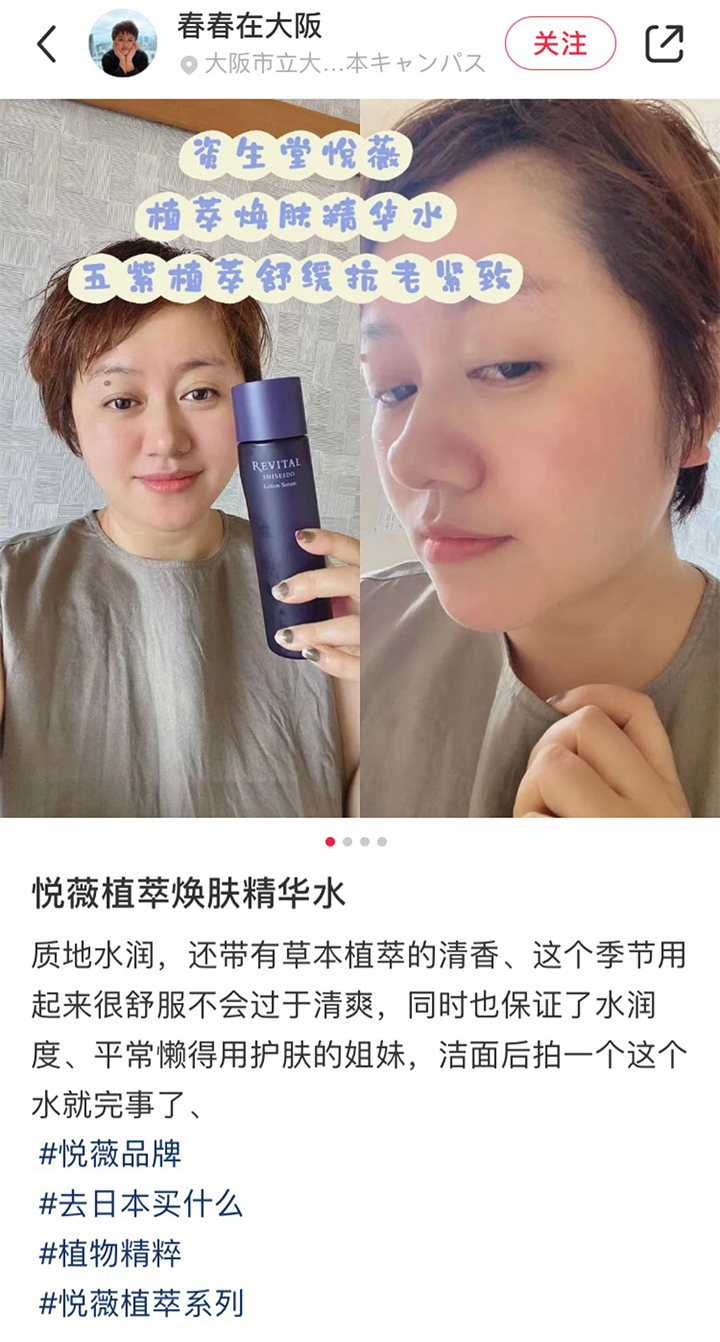Go back using the arrow icon

46,44
